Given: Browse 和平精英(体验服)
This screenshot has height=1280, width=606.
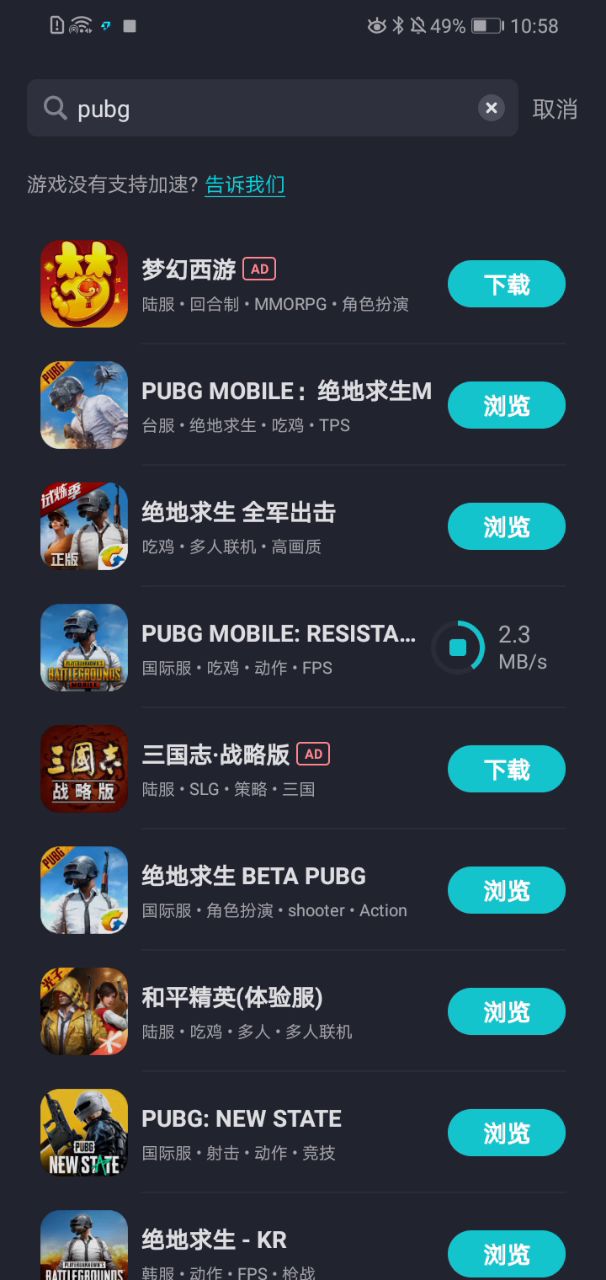Looking at the screenshot, I should pos(506,1011).
